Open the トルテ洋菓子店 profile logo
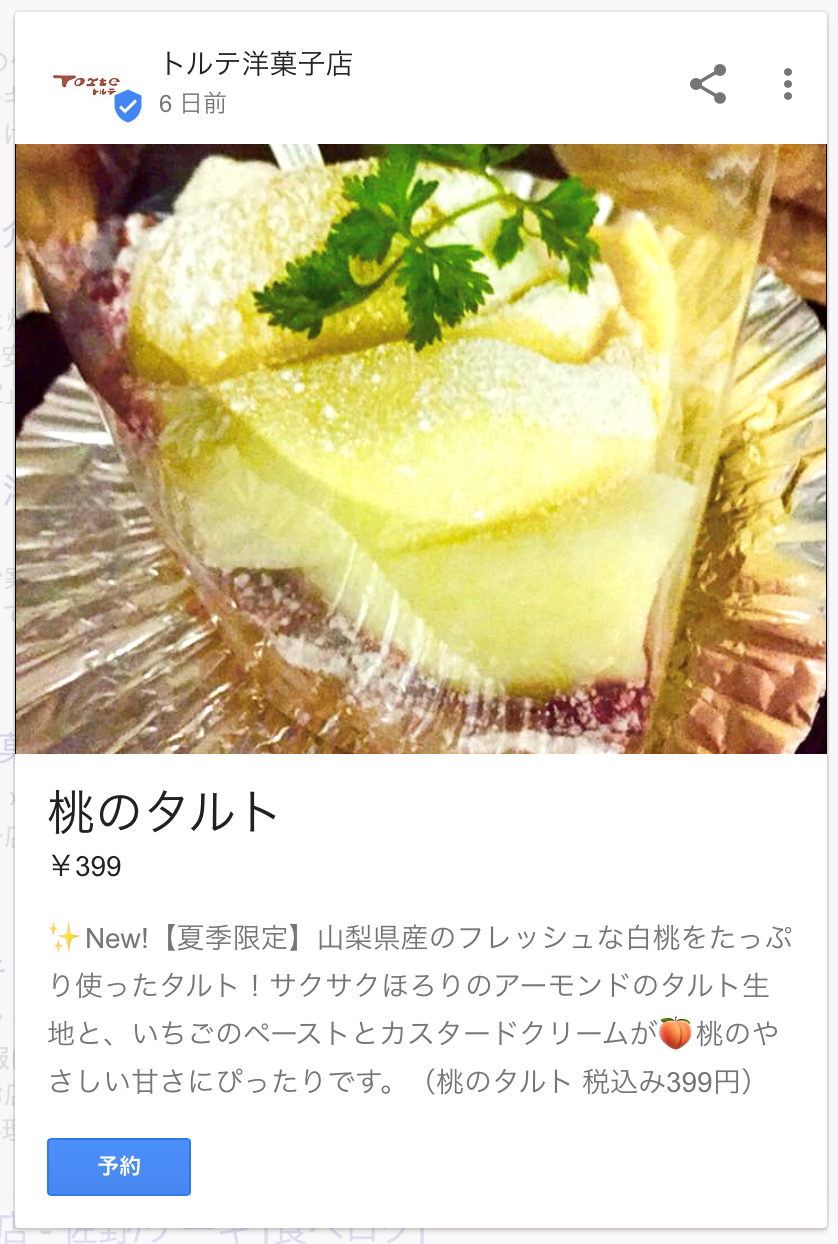838x1244 pixels. tap(88, 84)
